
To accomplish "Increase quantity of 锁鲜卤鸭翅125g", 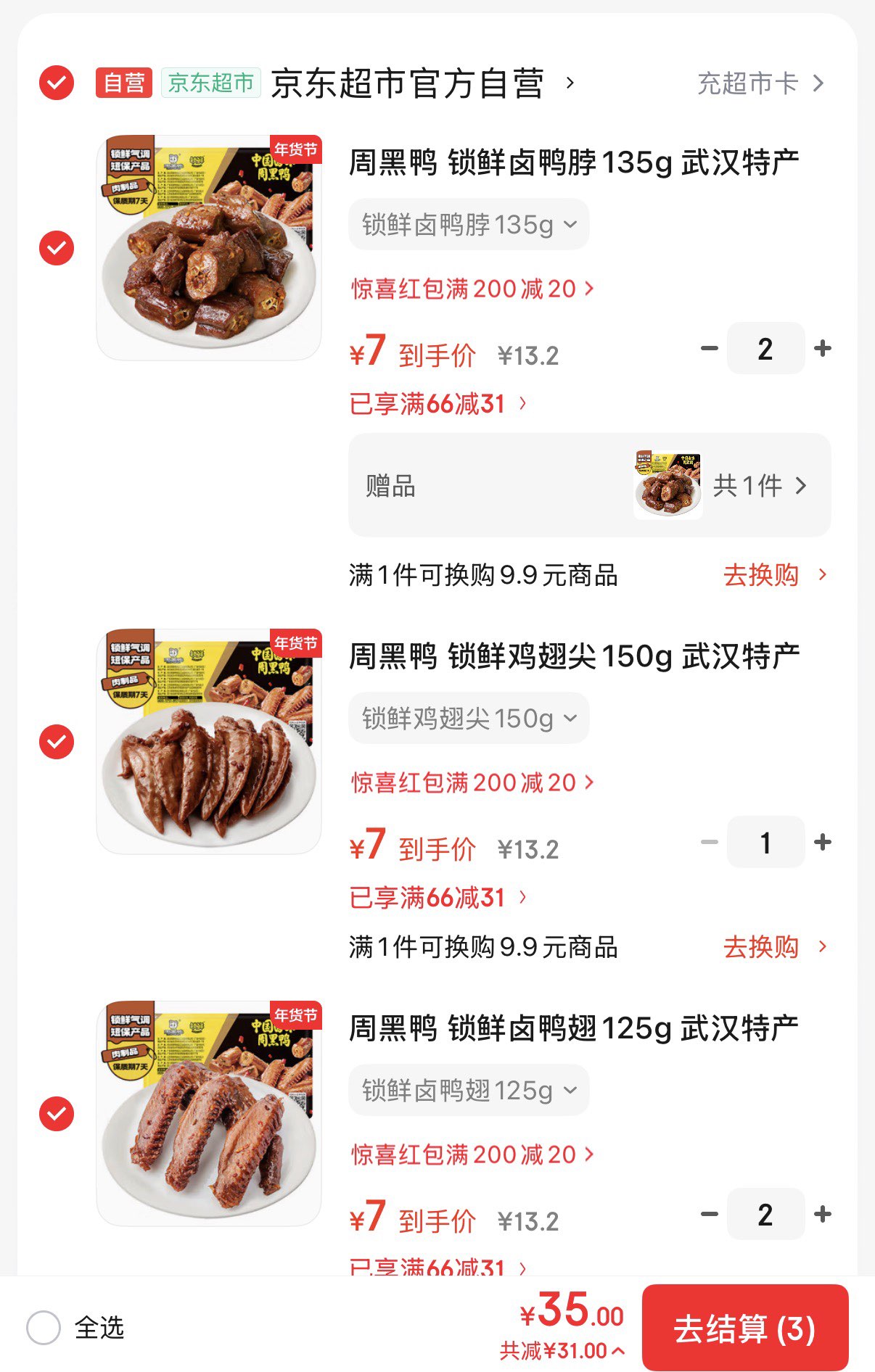I will (x=823, y=1215).
